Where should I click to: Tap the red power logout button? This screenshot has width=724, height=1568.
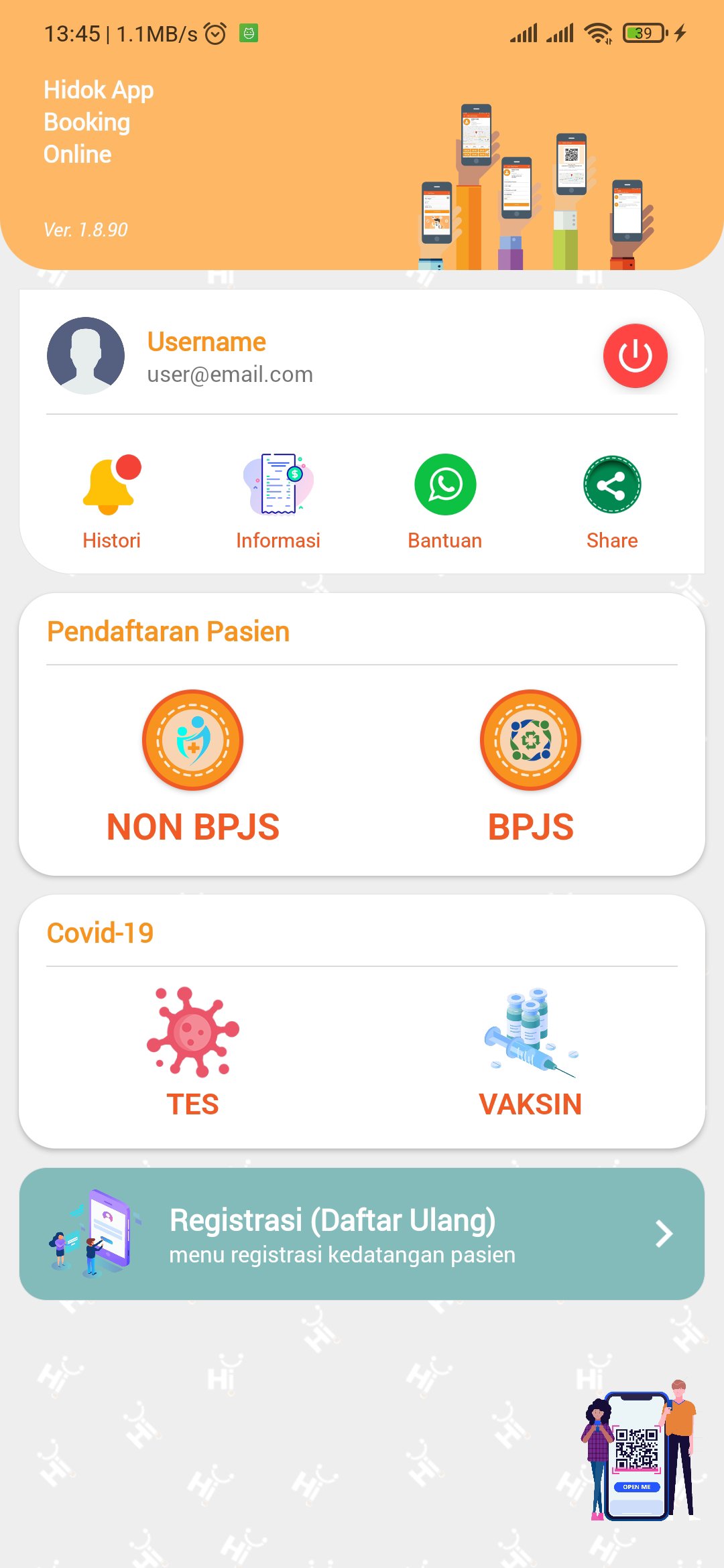635,356
